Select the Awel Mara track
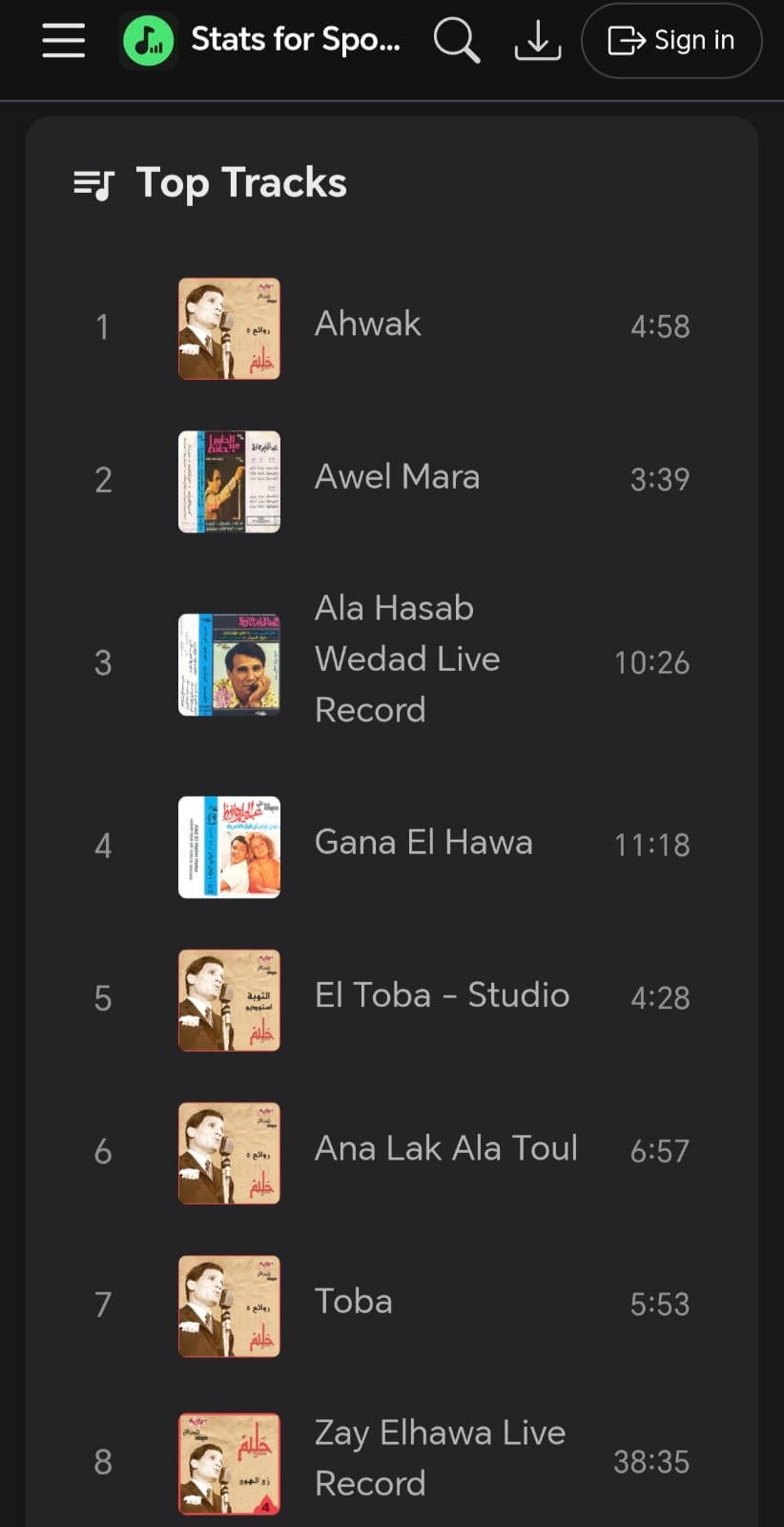Viewport: 784px width, 1527px height. (397, 477)
